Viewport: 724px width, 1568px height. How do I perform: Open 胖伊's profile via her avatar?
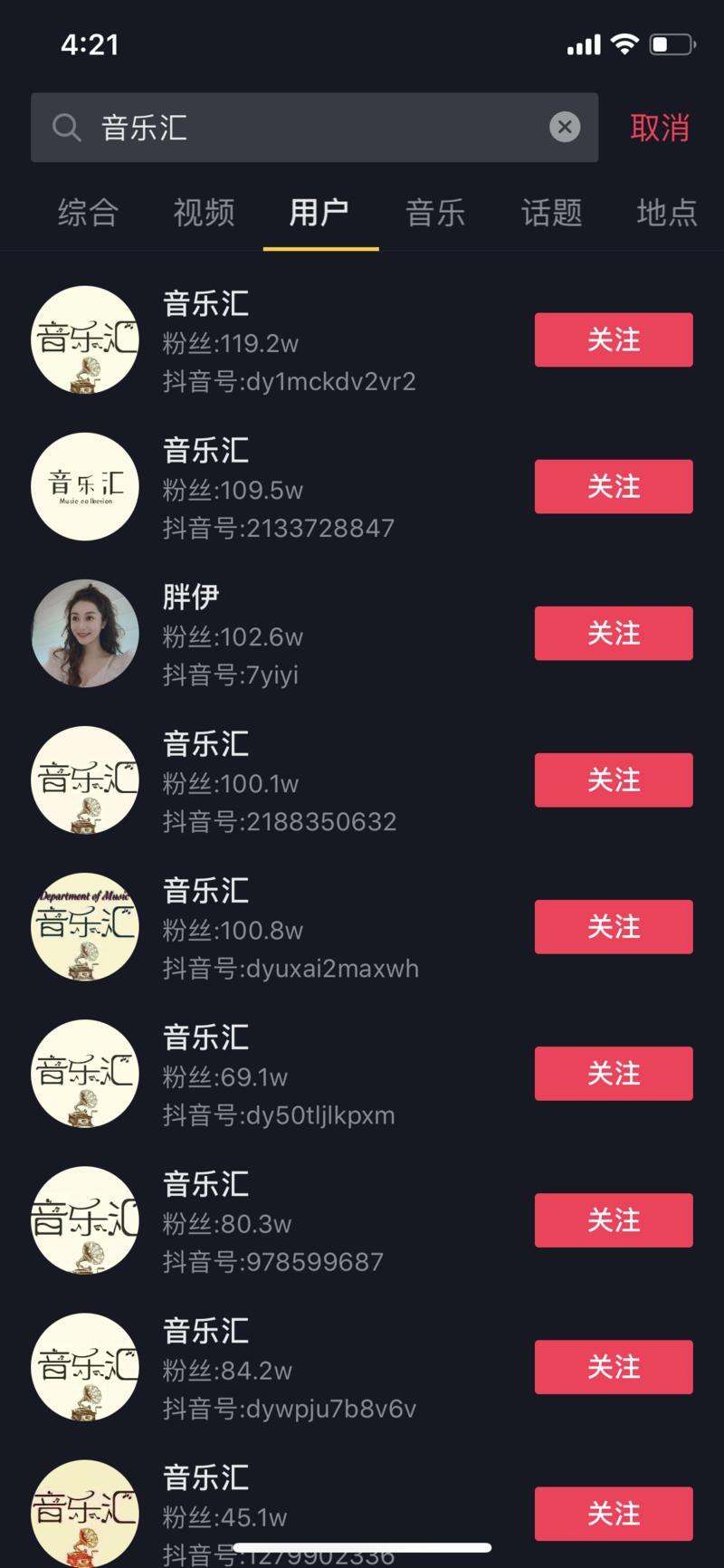[x=84, y=633]
